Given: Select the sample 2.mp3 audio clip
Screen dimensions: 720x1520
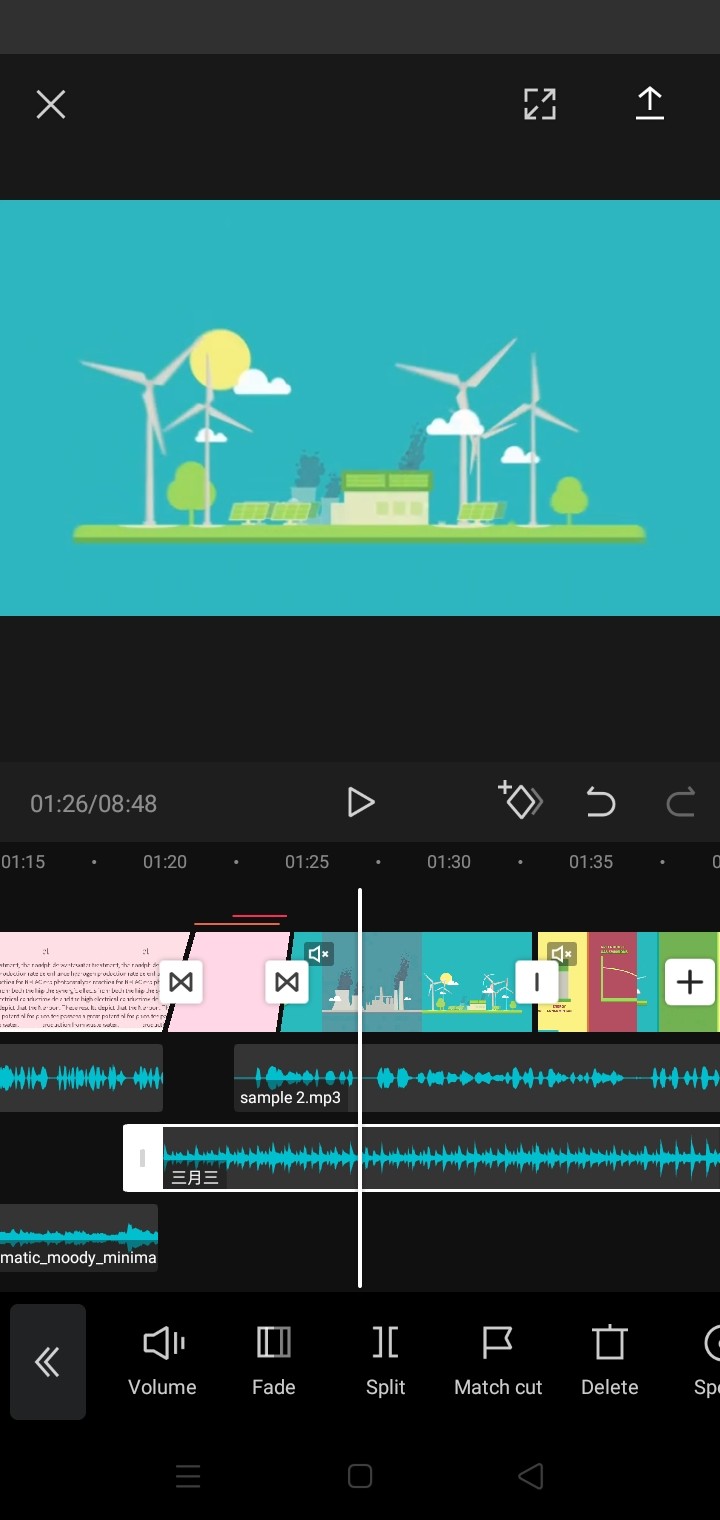Looking at the screenshot, I should coord(477,1078).
